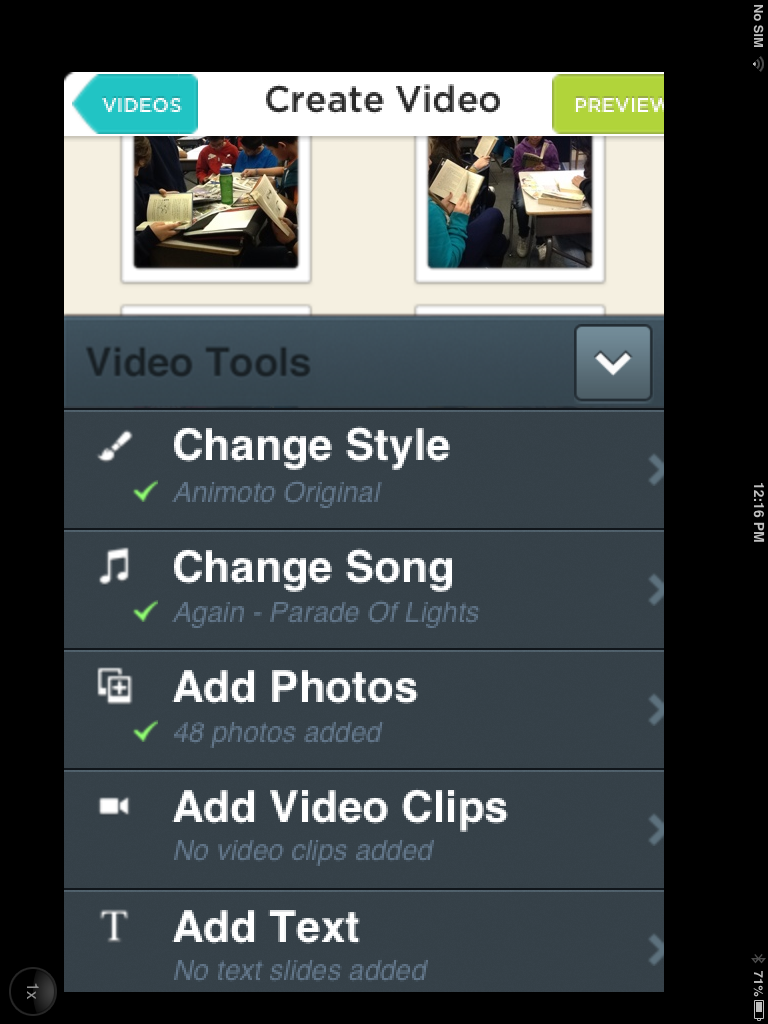768x1024 pixels.
Task: Open Change Style options
Action: (363, 468)
